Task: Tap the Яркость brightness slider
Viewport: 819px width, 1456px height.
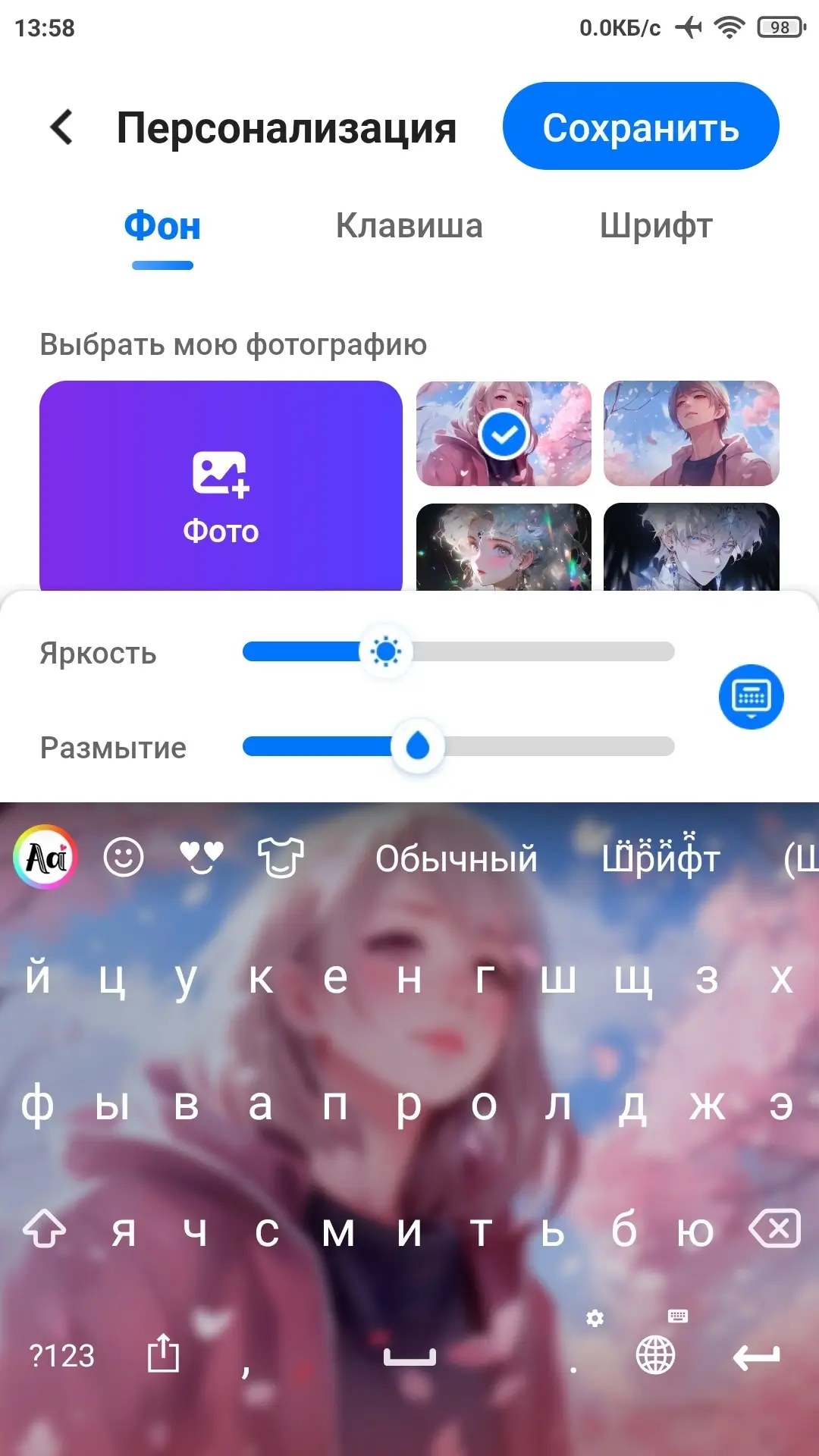Action: tap(458, 651)
